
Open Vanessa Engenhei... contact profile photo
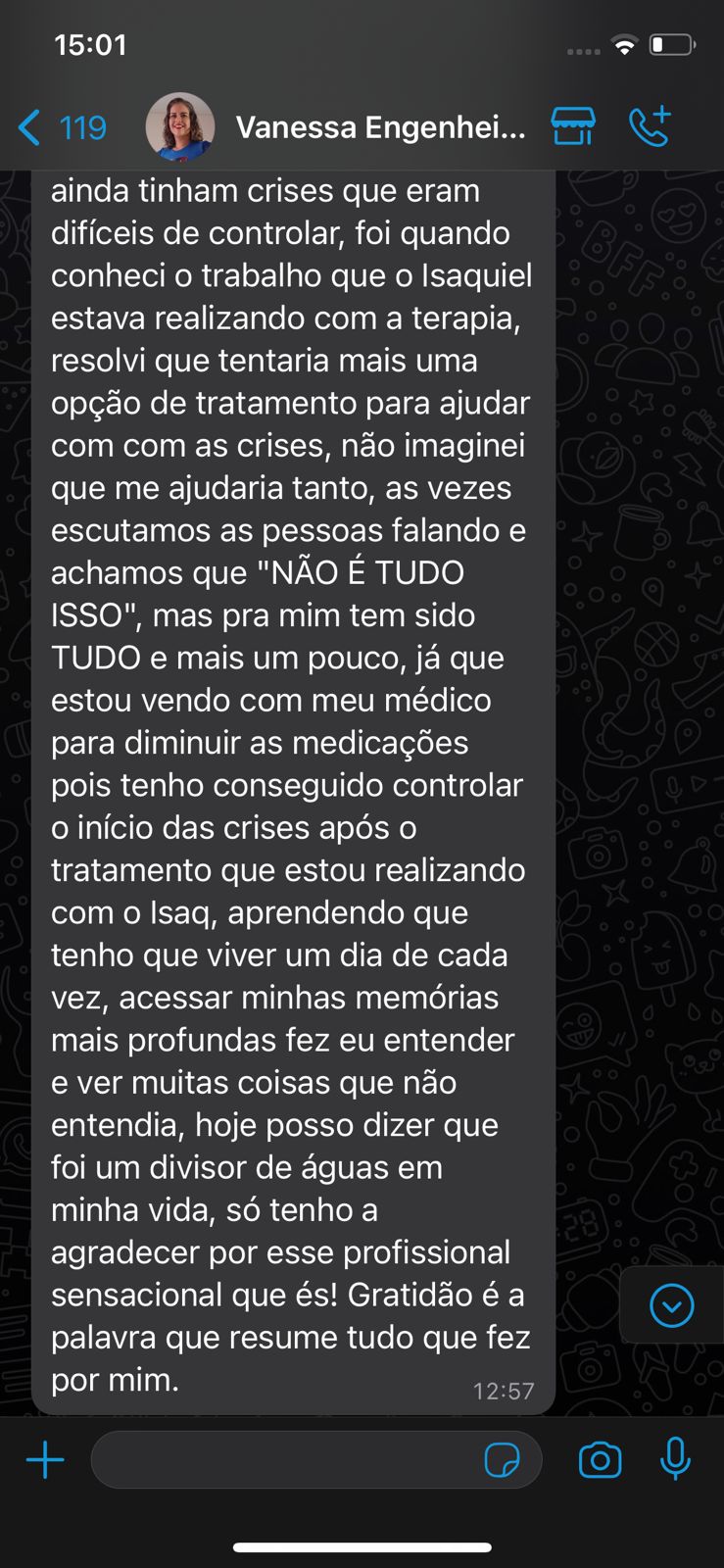click(x=180, y=127)
